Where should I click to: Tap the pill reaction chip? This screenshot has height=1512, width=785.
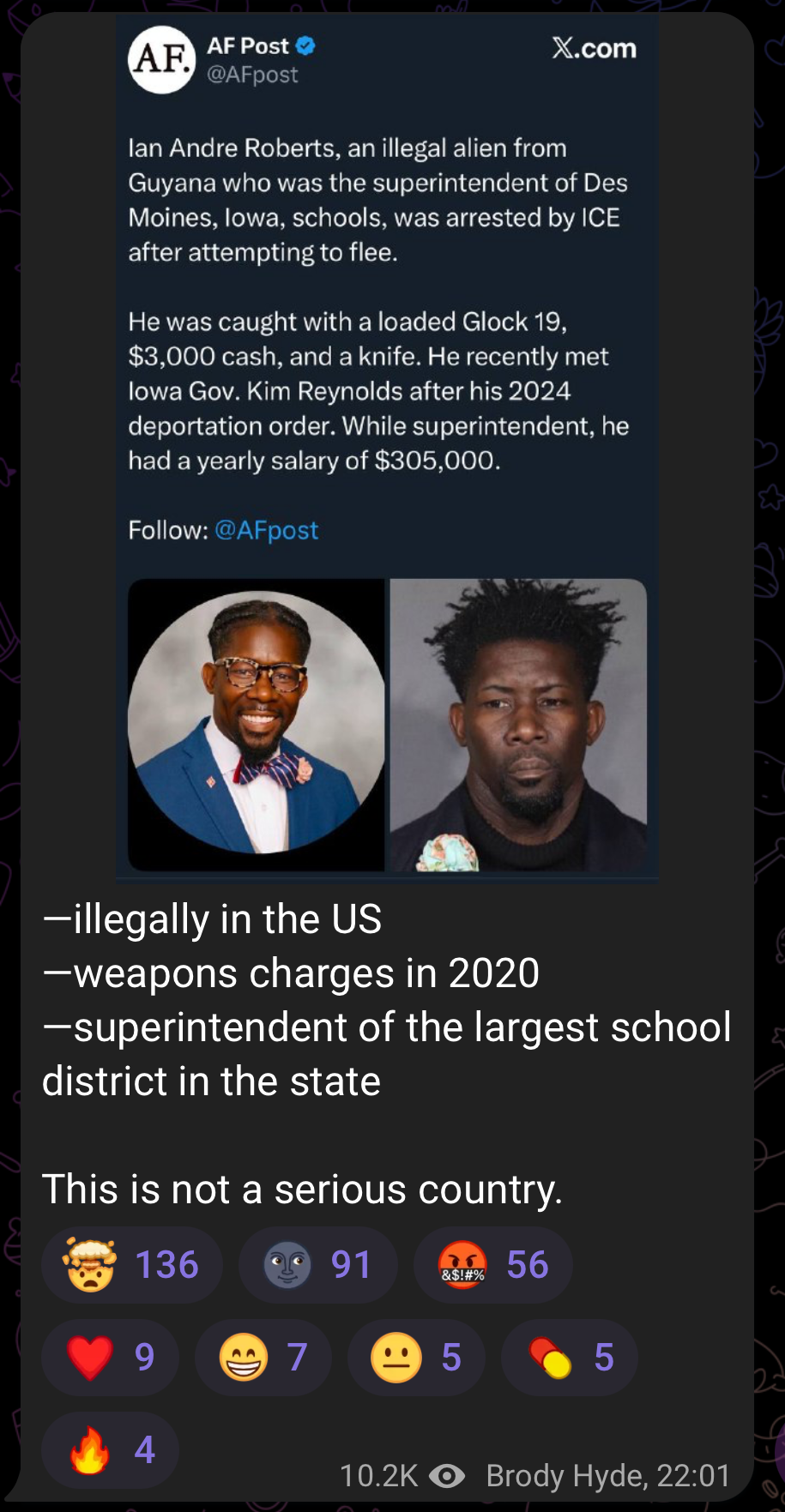click(x=569, y=1358)
